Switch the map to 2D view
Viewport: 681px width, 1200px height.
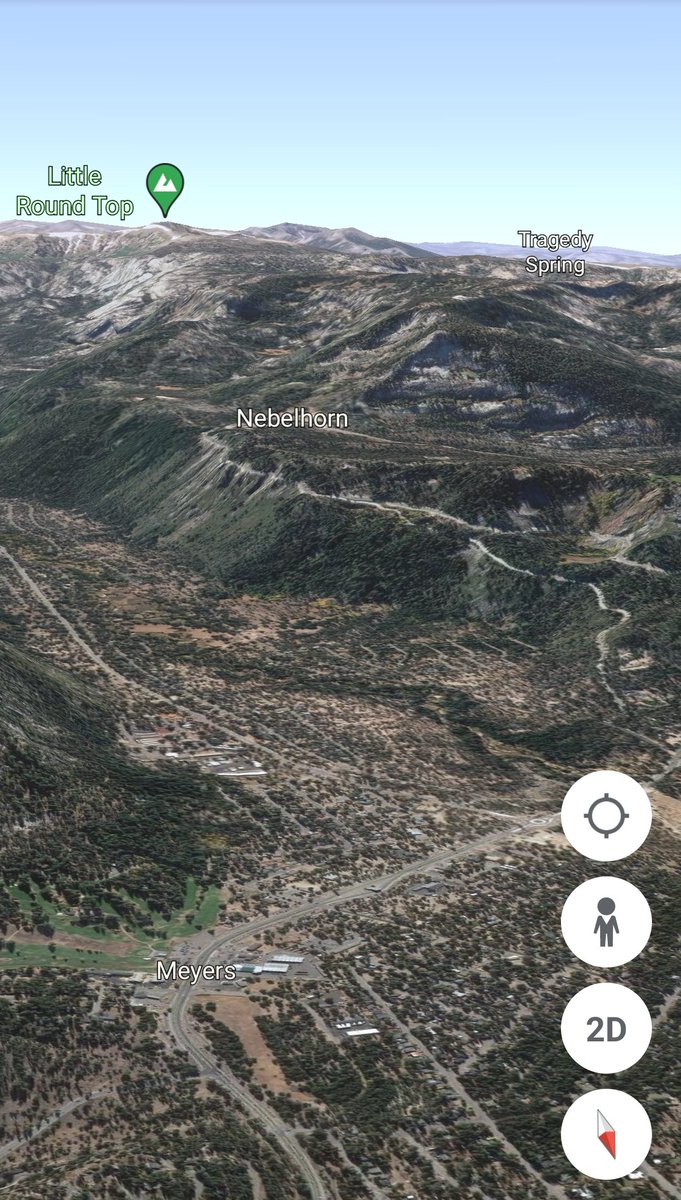[x=606, y=1029]
